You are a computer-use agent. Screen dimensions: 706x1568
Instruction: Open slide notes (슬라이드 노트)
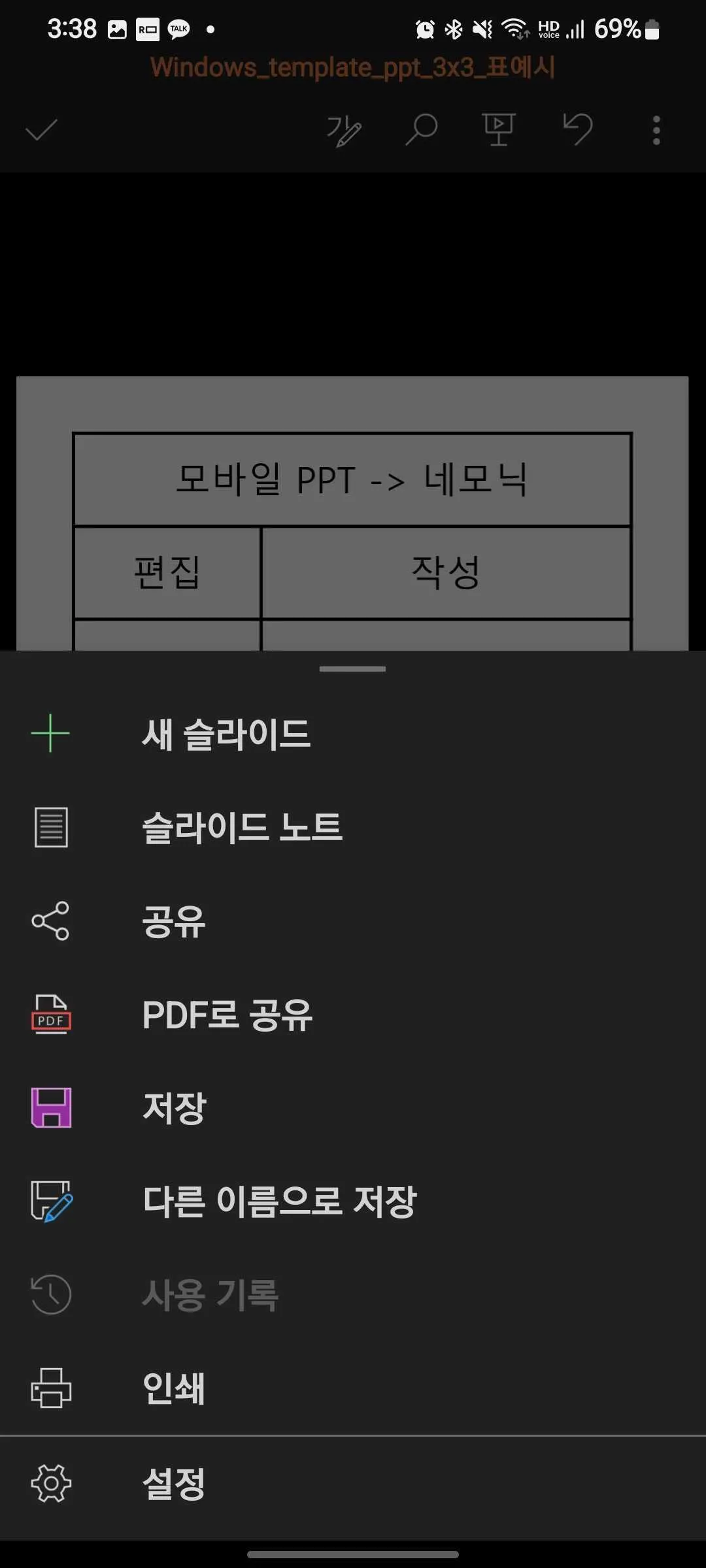click(242, 828)
